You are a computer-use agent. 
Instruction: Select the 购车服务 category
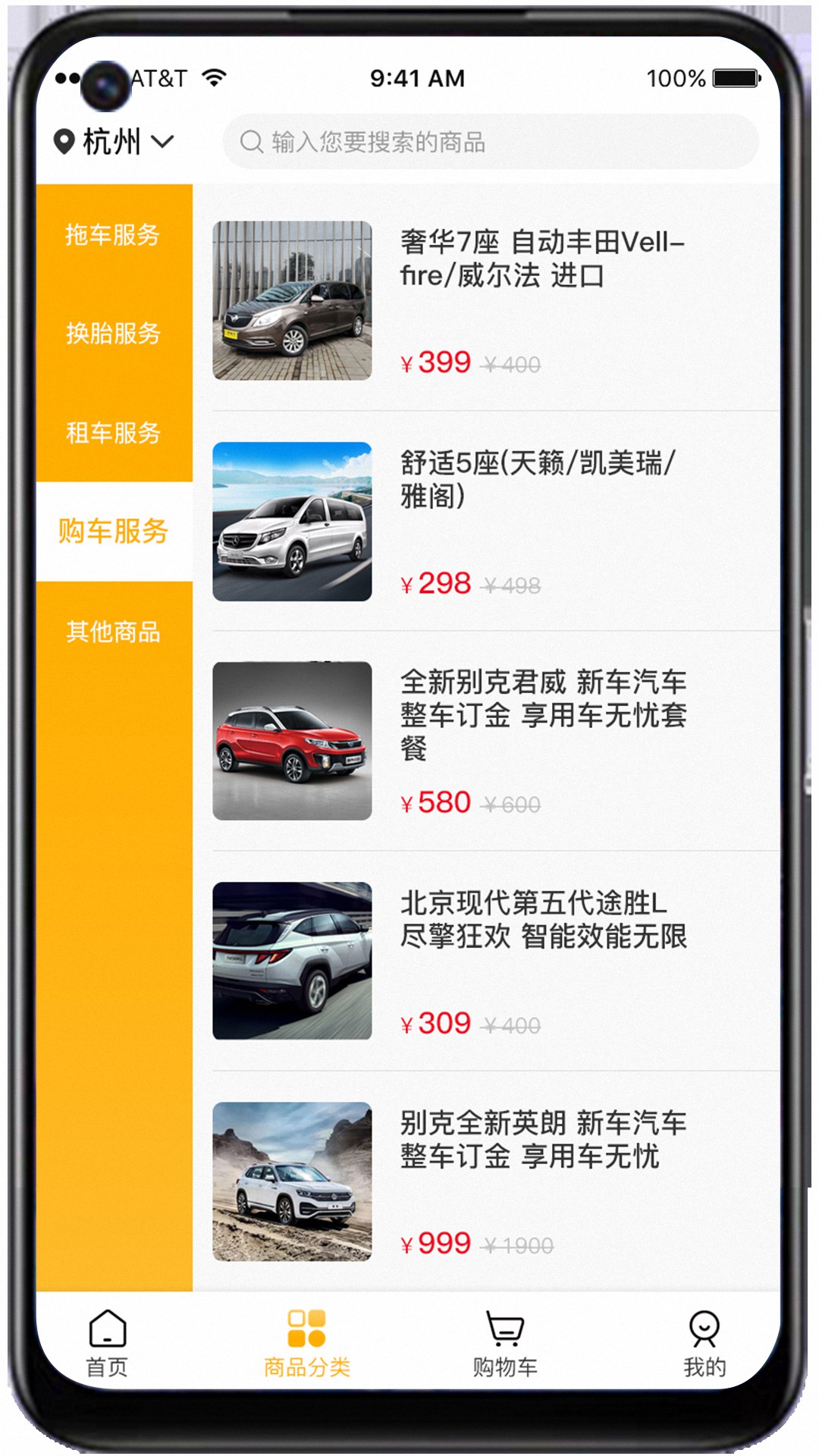coord(113,531)
